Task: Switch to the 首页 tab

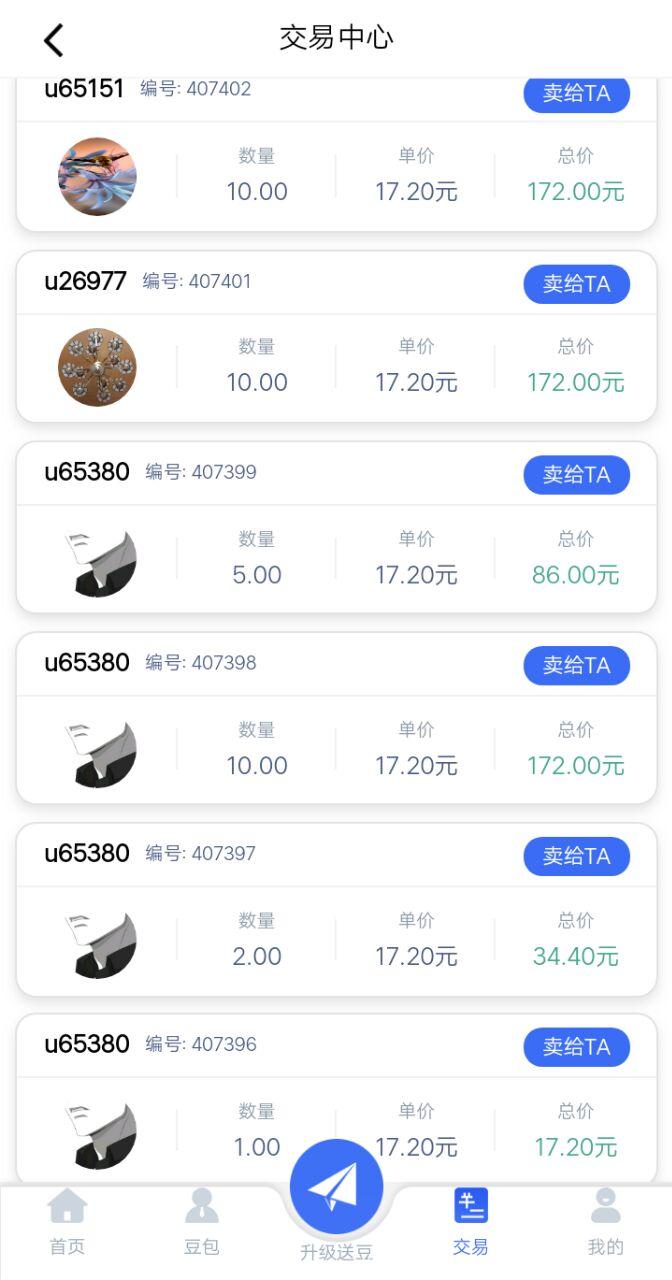Action: (x=67, y=1221)
